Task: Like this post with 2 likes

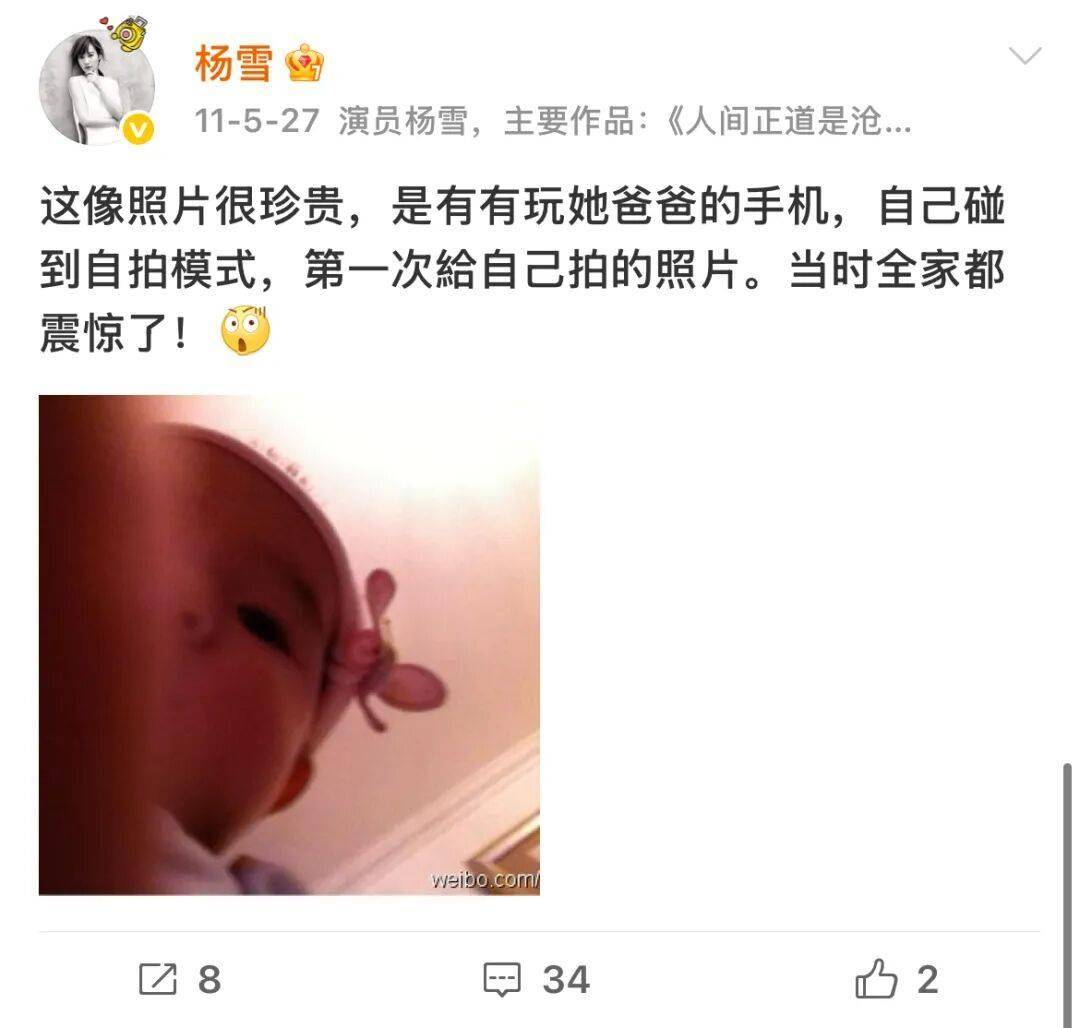Action: point(896,979)
